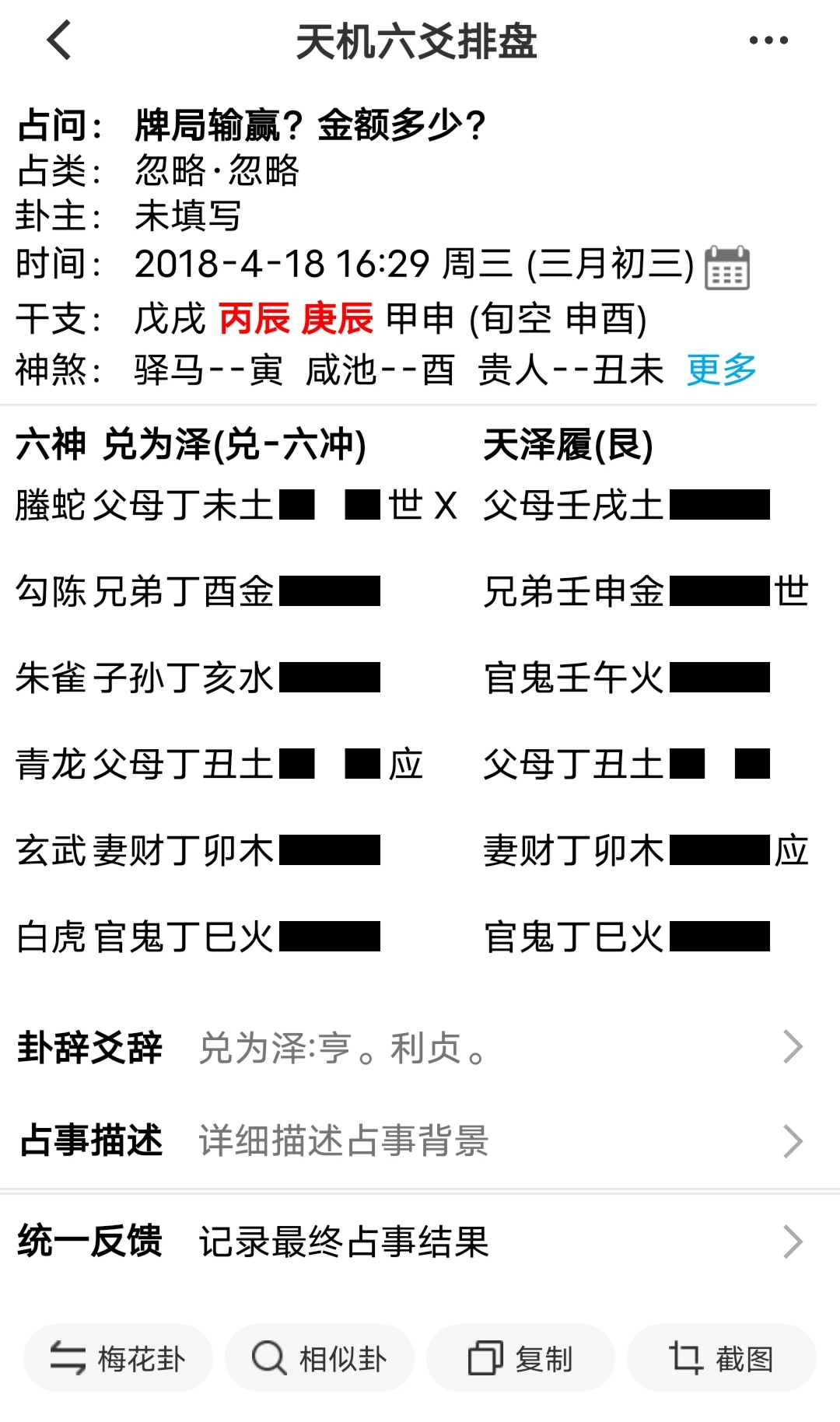Switch to 梅花卦 view

tap(118, 1358)
